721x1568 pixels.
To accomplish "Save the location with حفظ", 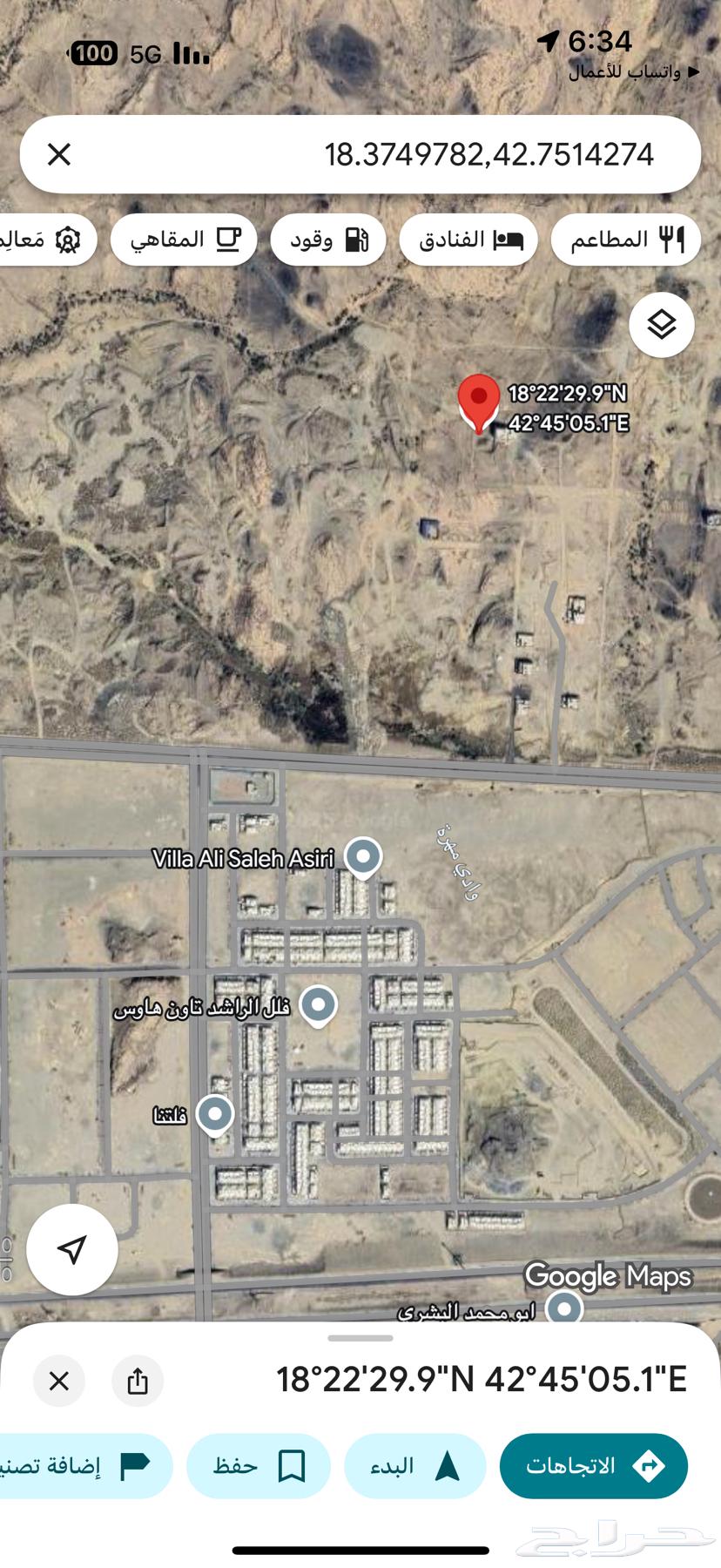I will (259, 1466).
